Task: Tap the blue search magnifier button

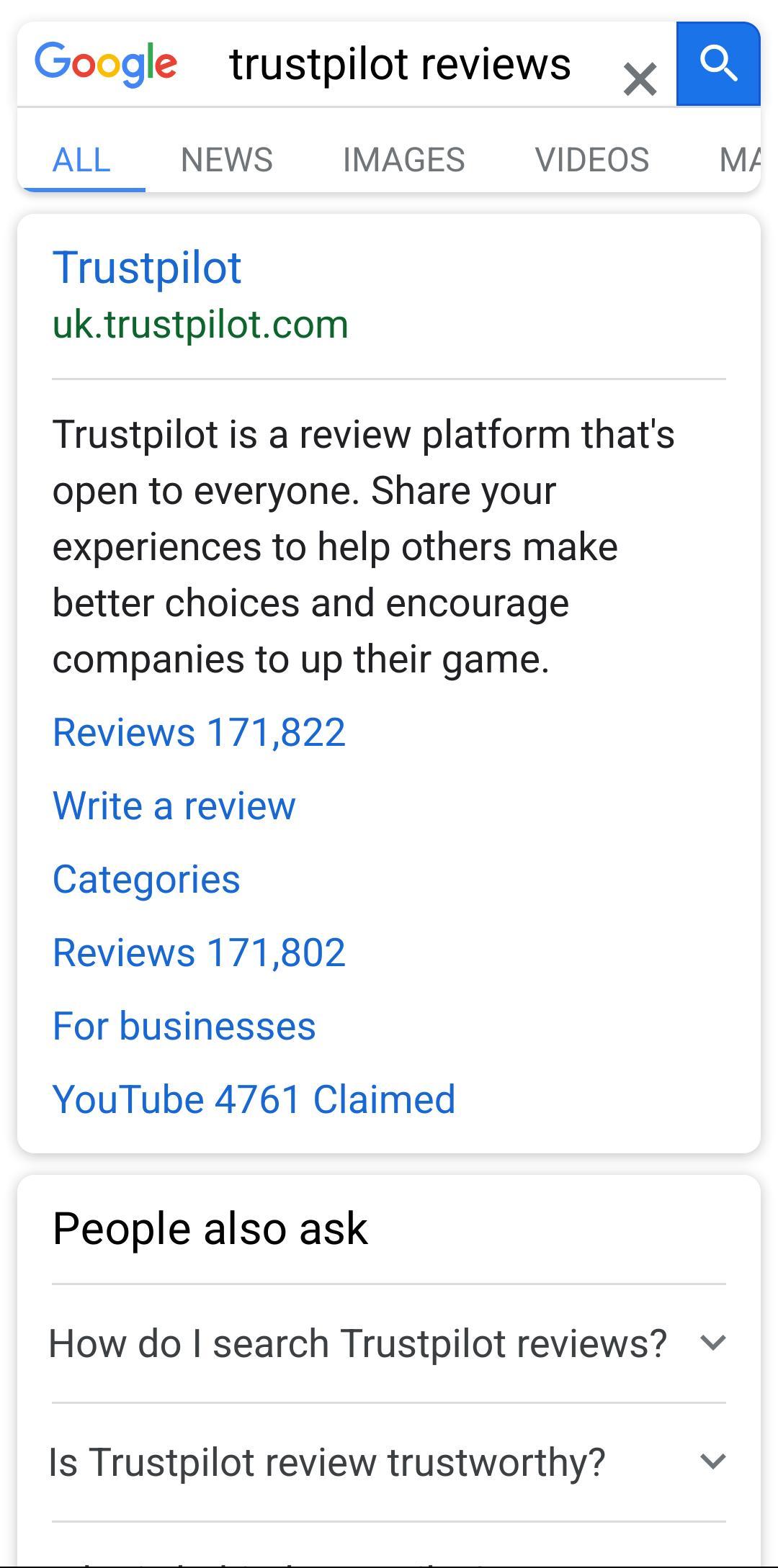Action: pos(717,64)
